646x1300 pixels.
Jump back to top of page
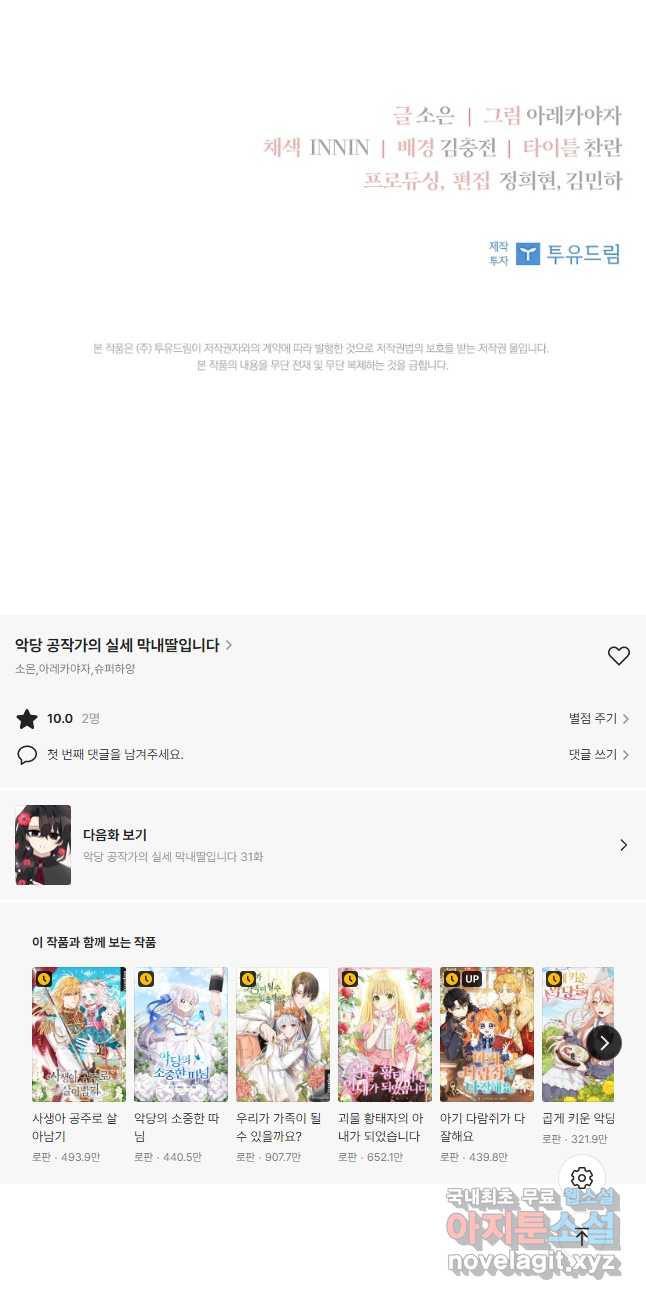point(582,1236)
